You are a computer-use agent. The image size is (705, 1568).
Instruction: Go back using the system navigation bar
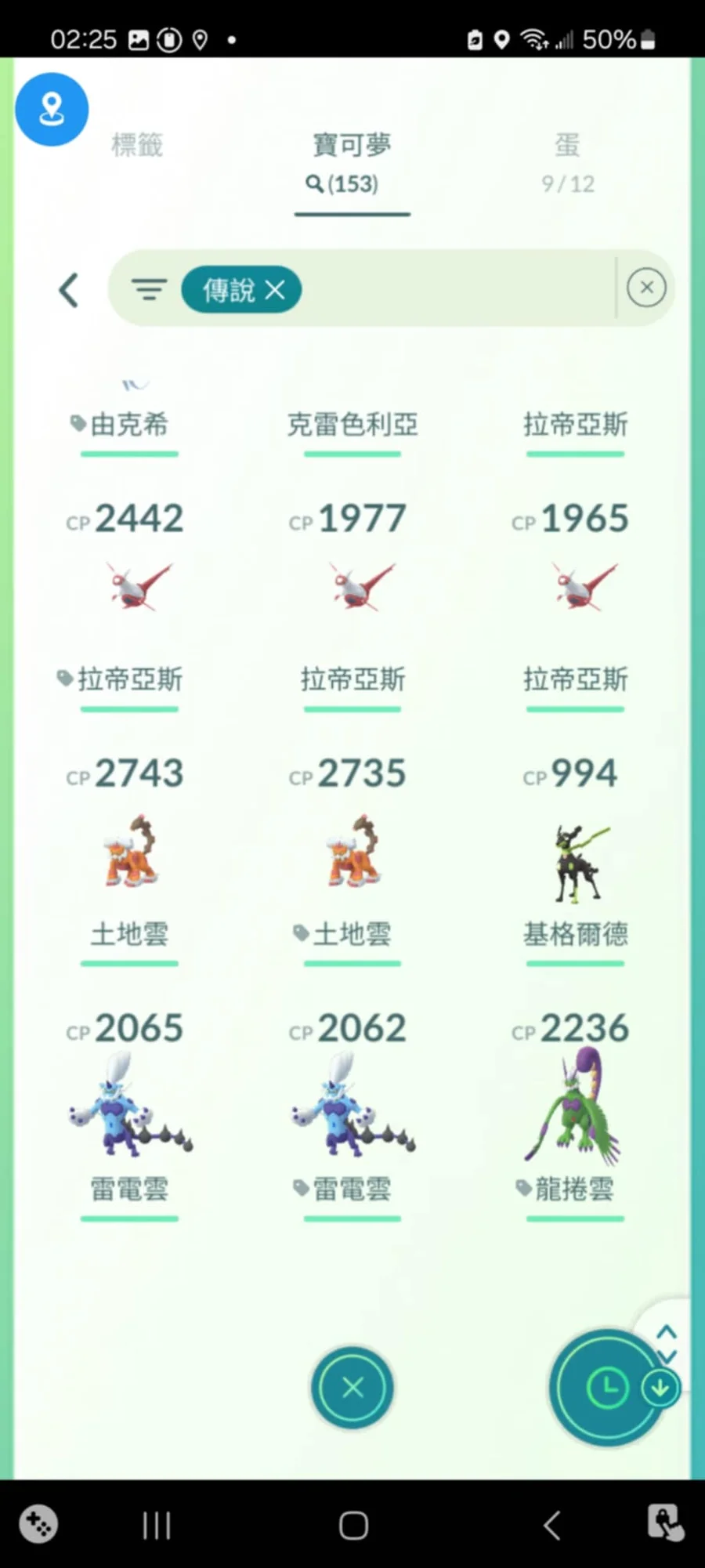click(551, 1525)
